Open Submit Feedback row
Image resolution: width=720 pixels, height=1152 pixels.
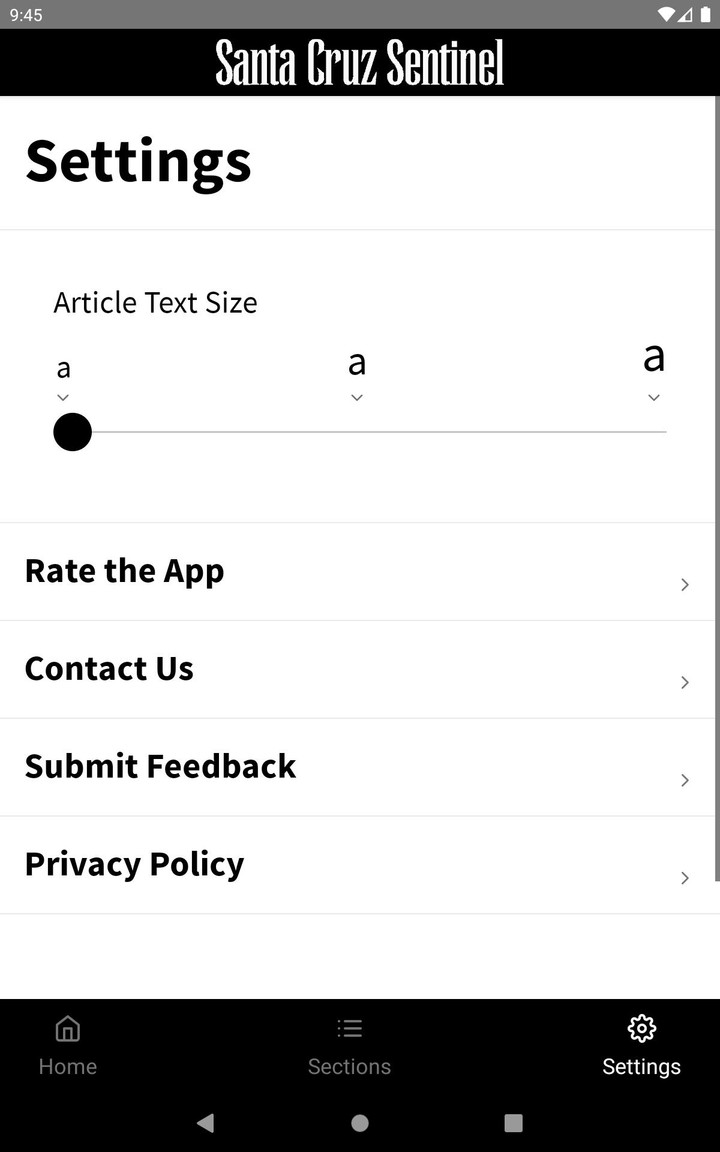pyautogui.click(x=359, y=768)
